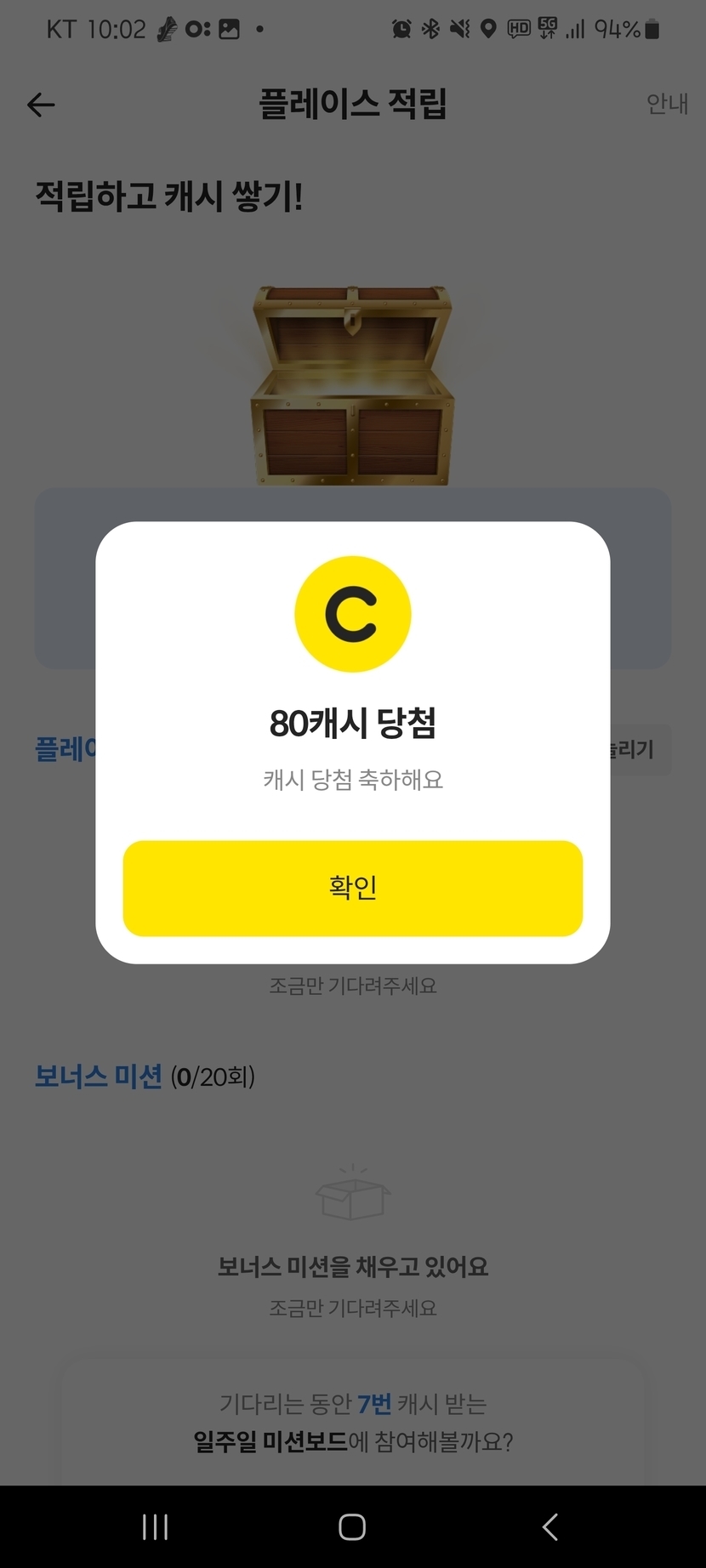Confirm the 80 cash win with 확인

352,888
